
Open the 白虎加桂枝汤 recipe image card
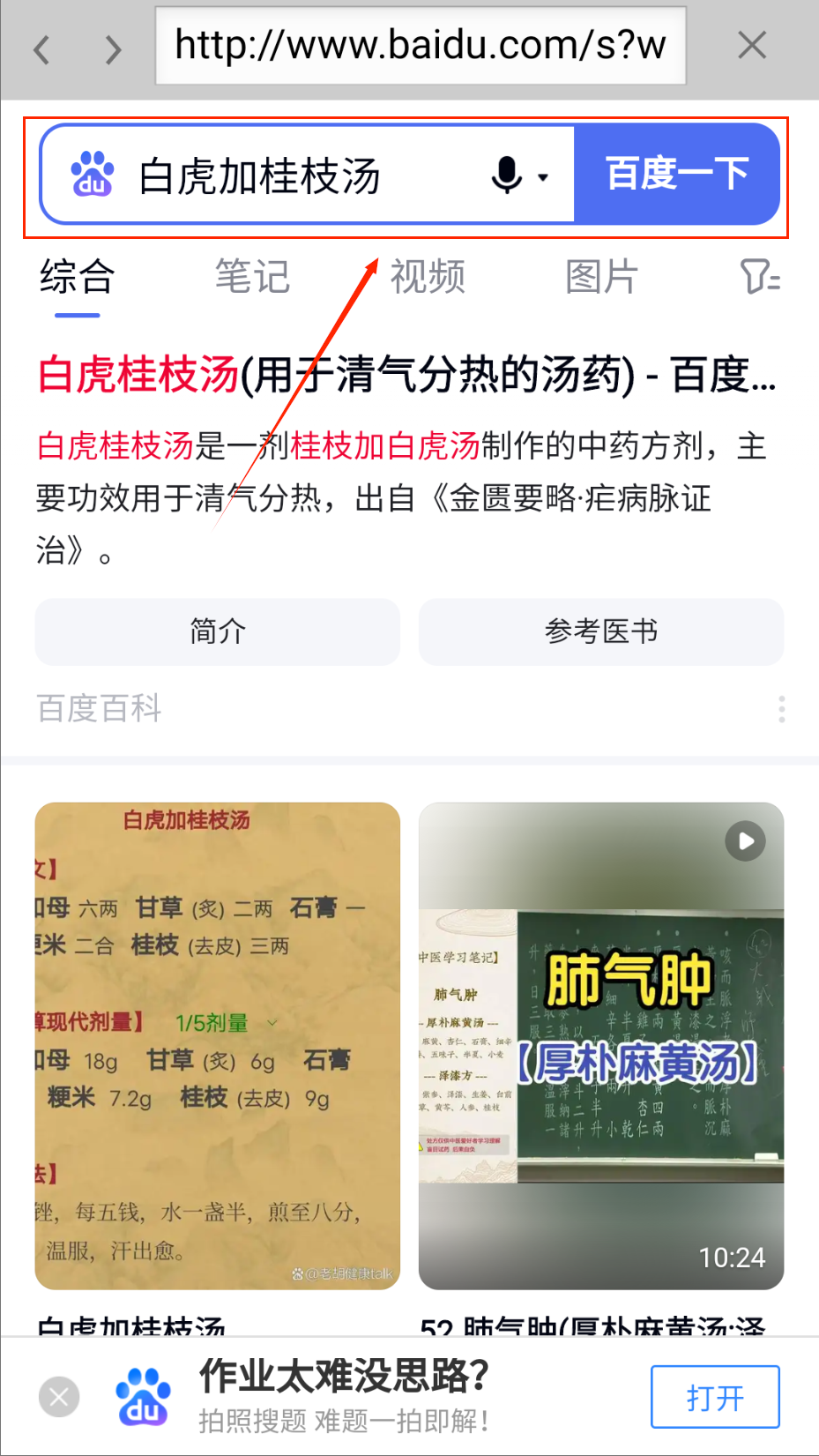pyautogui.click(x=217, y=1045)
